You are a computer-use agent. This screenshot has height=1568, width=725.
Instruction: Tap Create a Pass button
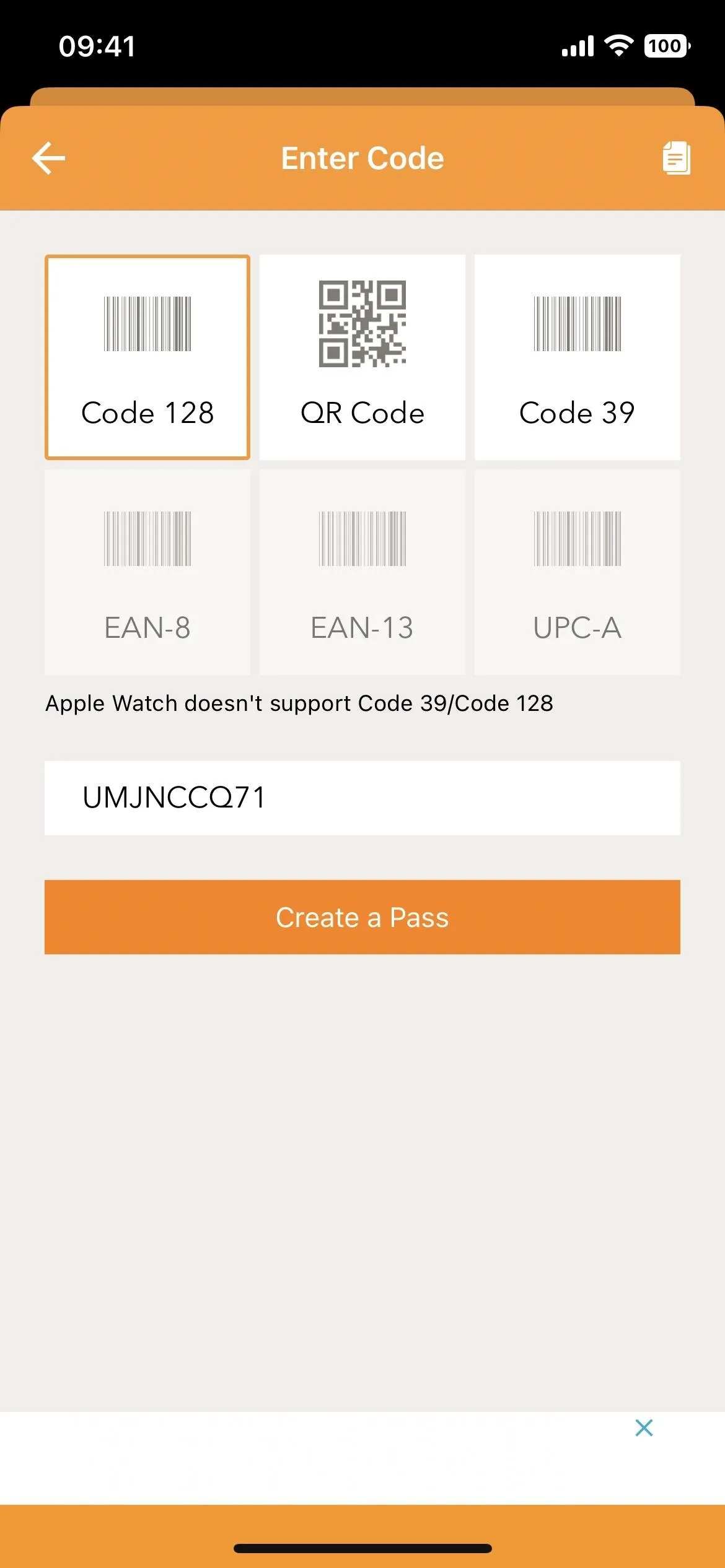pos(362,917)
